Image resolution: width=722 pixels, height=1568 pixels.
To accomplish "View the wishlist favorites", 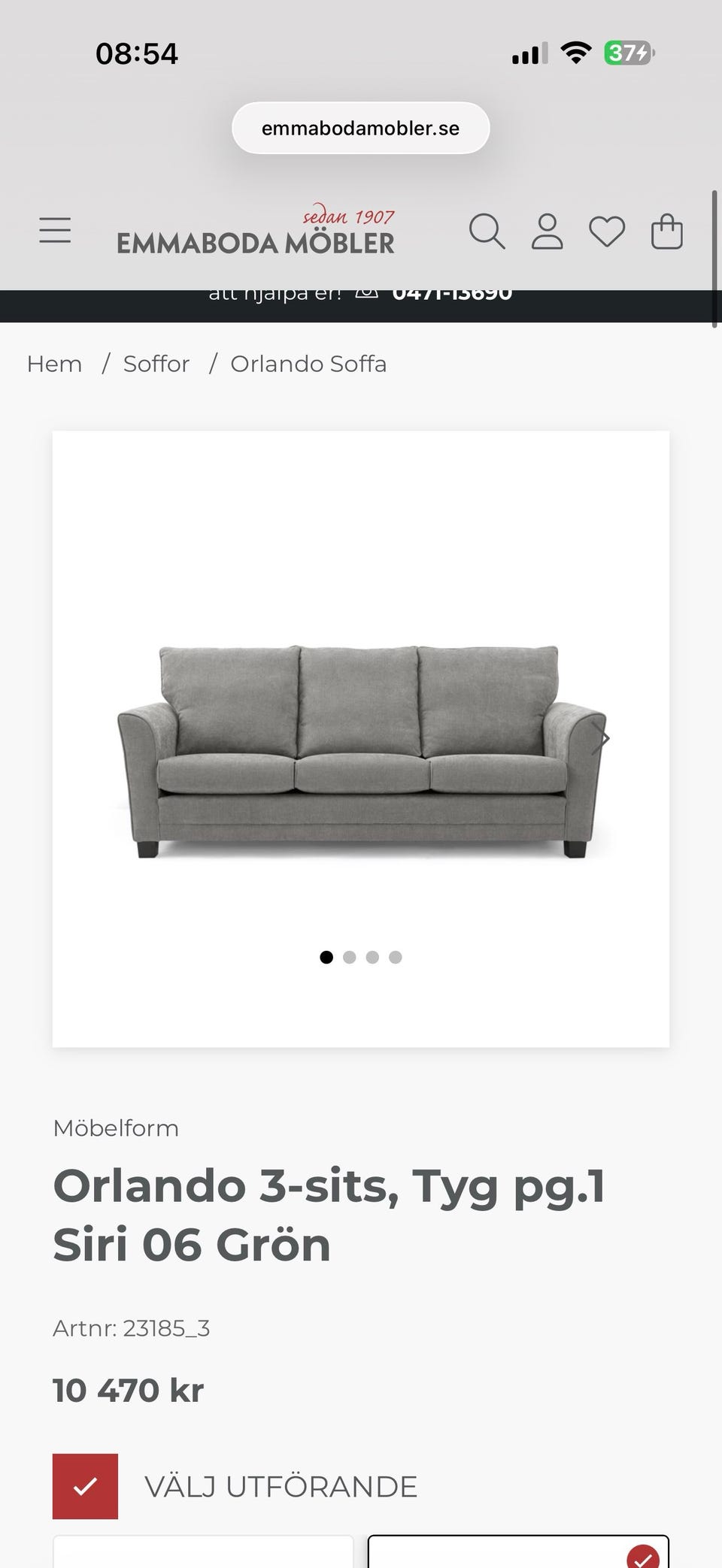I will coord(607,231).
